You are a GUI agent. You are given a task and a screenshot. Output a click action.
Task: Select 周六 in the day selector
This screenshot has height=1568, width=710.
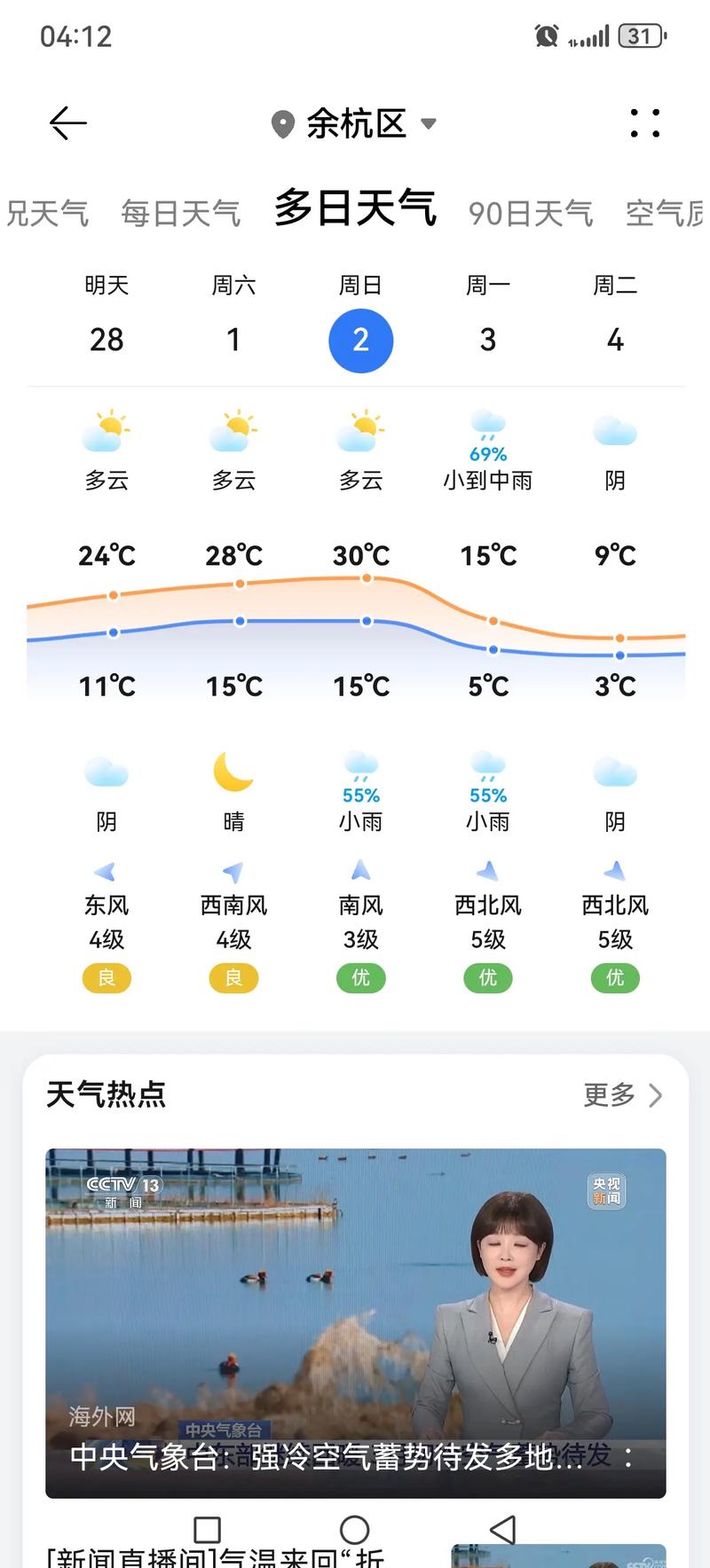click(233, 340)
